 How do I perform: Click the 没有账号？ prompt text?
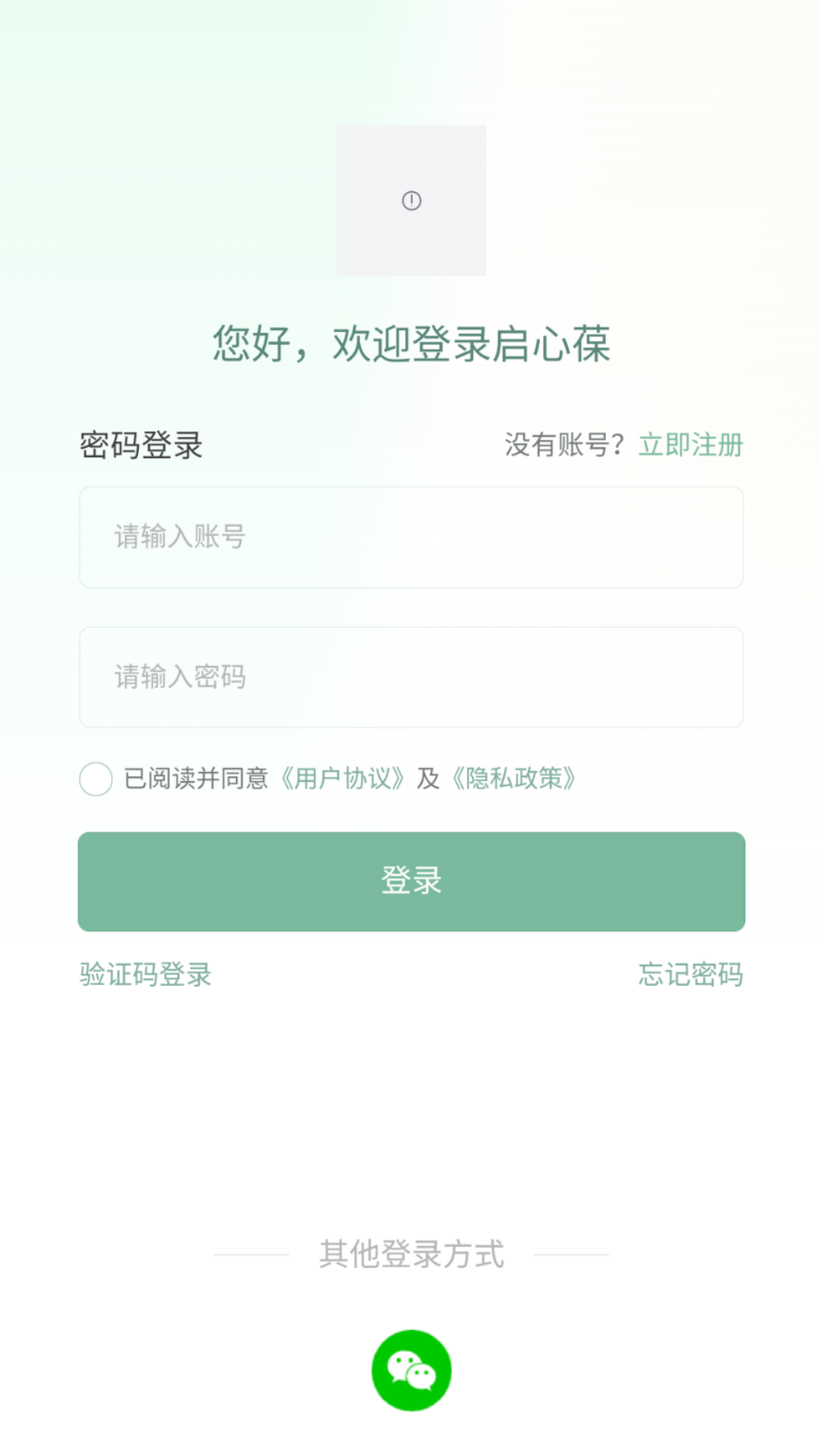[565, 446]
